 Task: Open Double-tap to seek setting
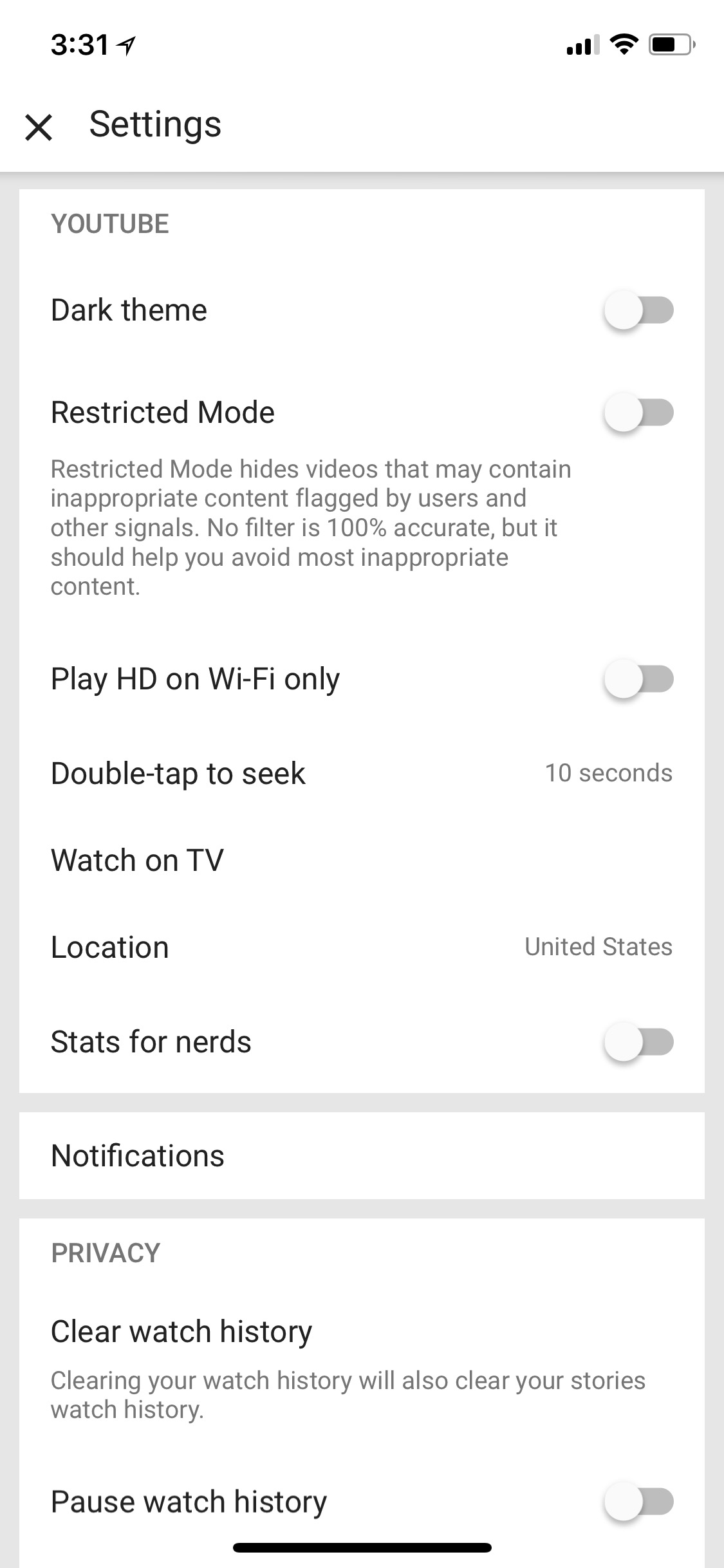coord(361,773)
